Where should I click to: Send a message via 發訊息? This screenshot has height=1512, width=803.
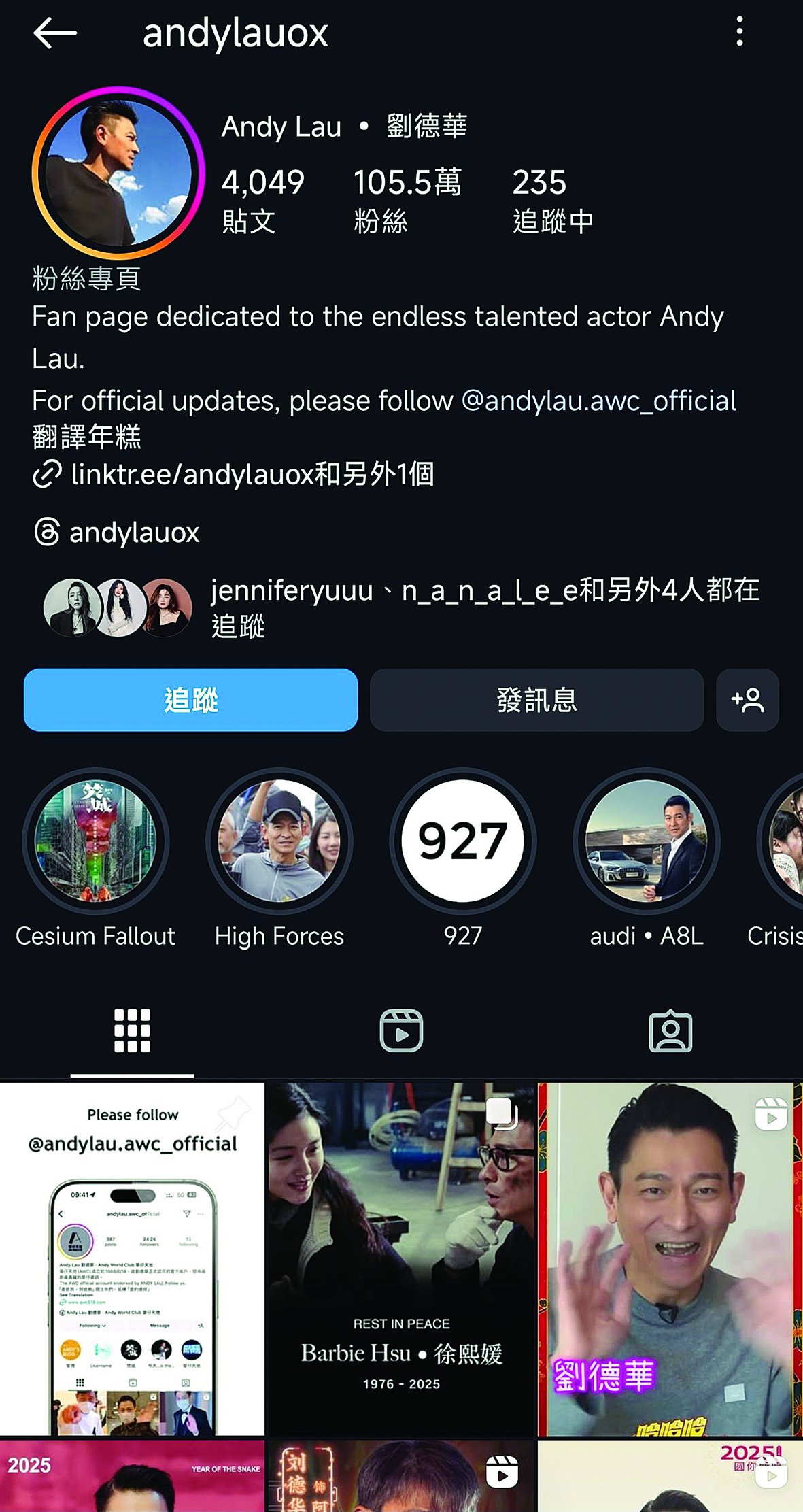[x=536, y=700]
